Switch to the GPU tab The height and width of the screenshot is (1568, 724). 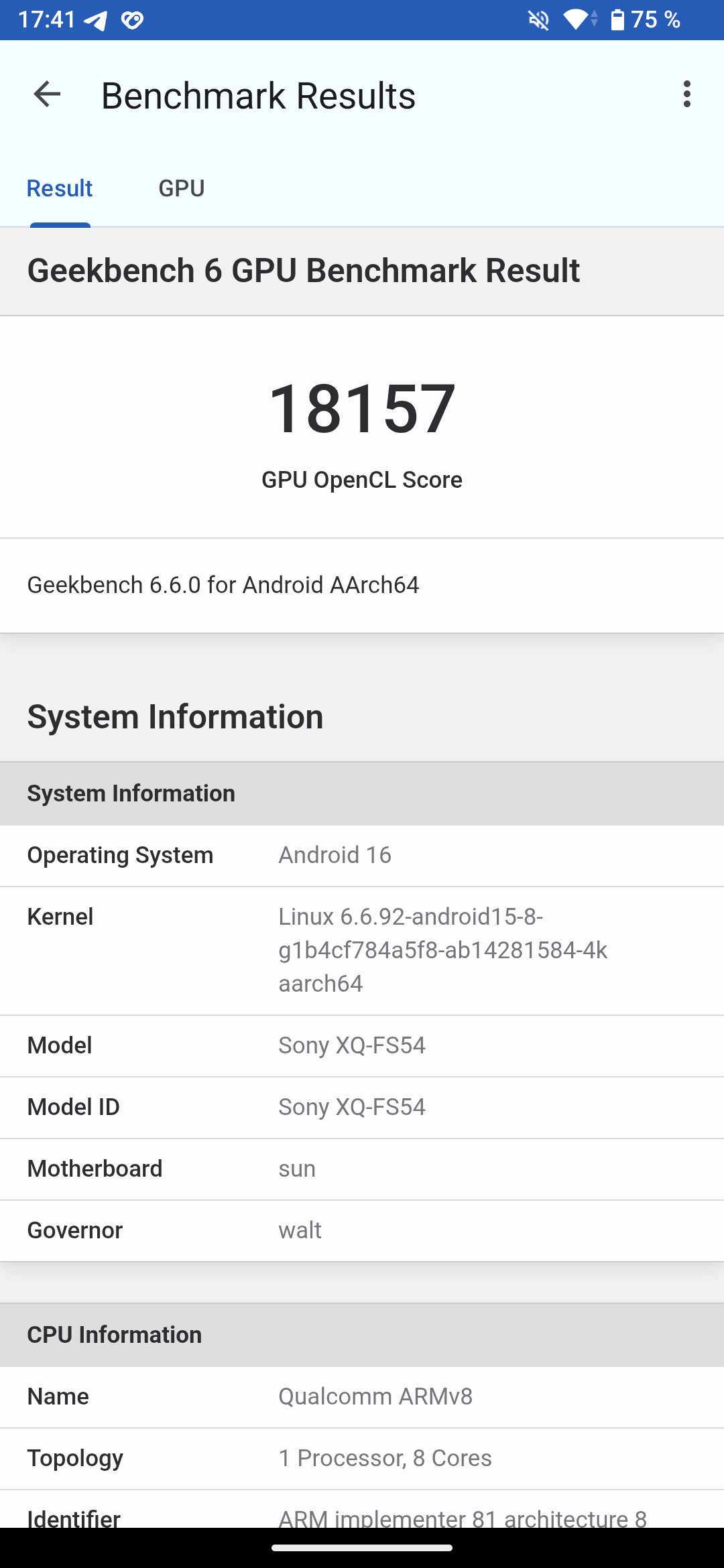coord(181,188)
